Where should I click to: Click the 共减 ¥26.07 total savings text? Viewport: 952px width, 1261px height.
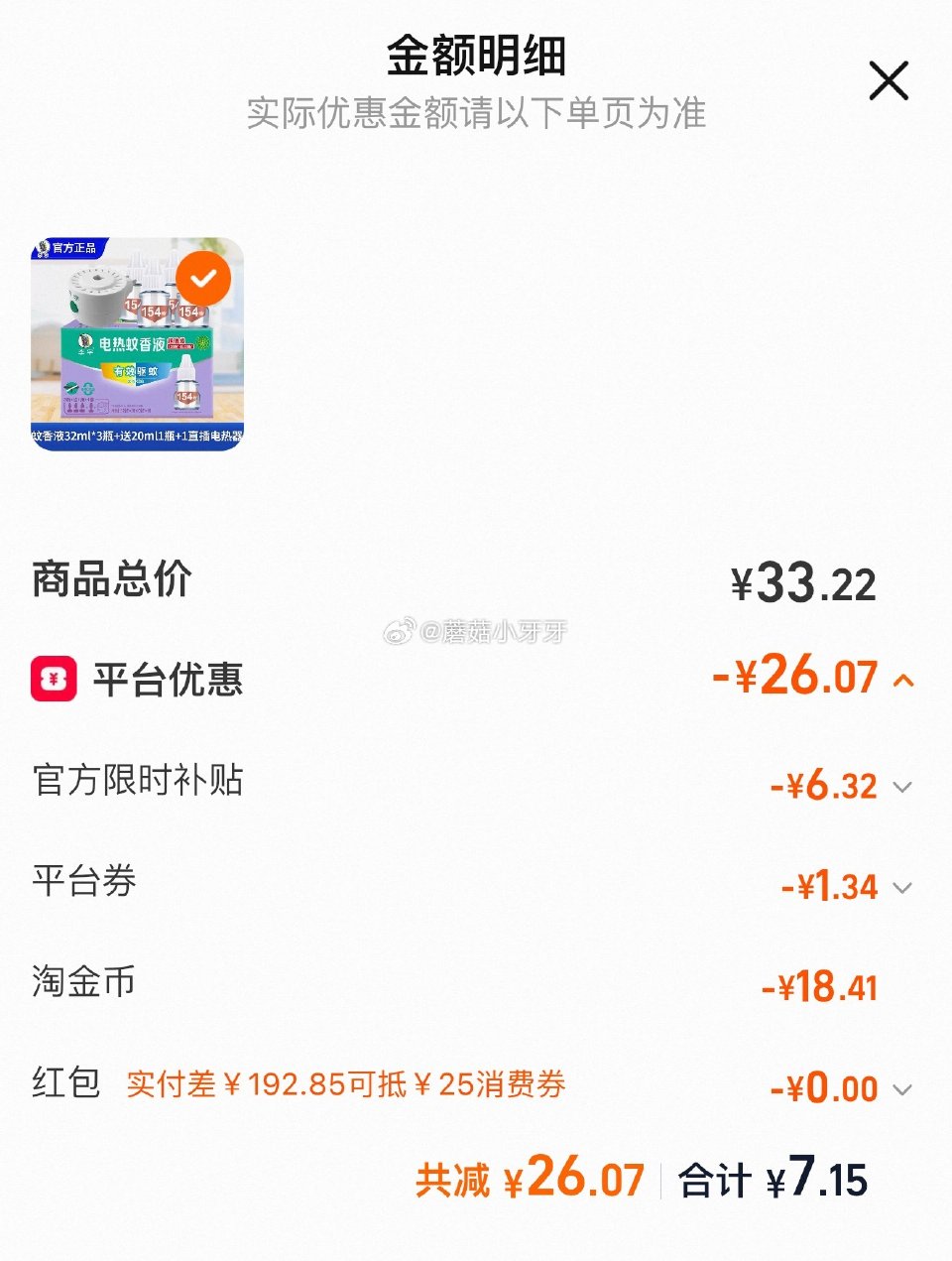tap(531, 1181)
